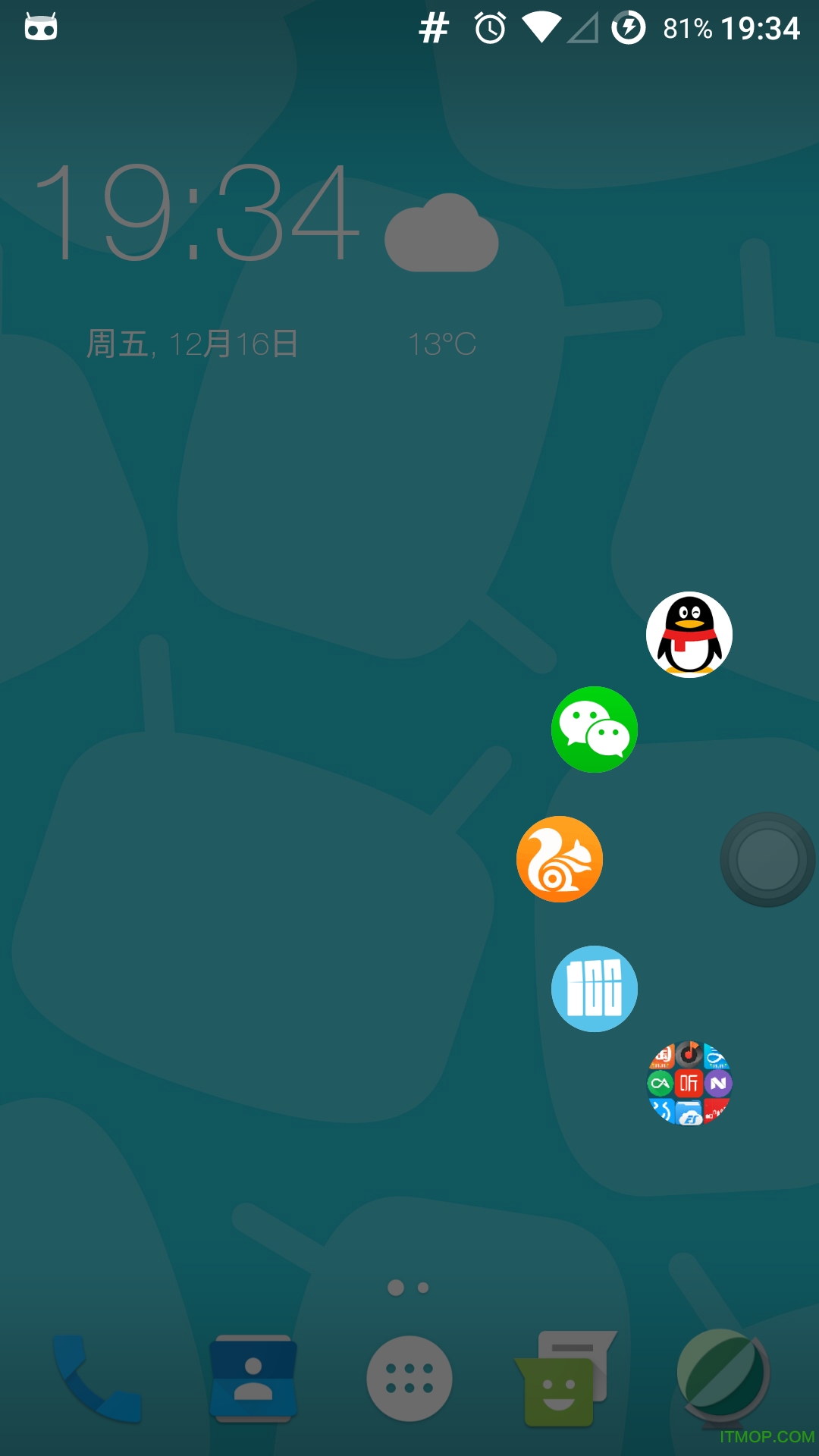This screenshot has width=819, height=1456.
Task: Open UC Browser squirrel icon
Action: pyautogui.click(x=560, y=859)
